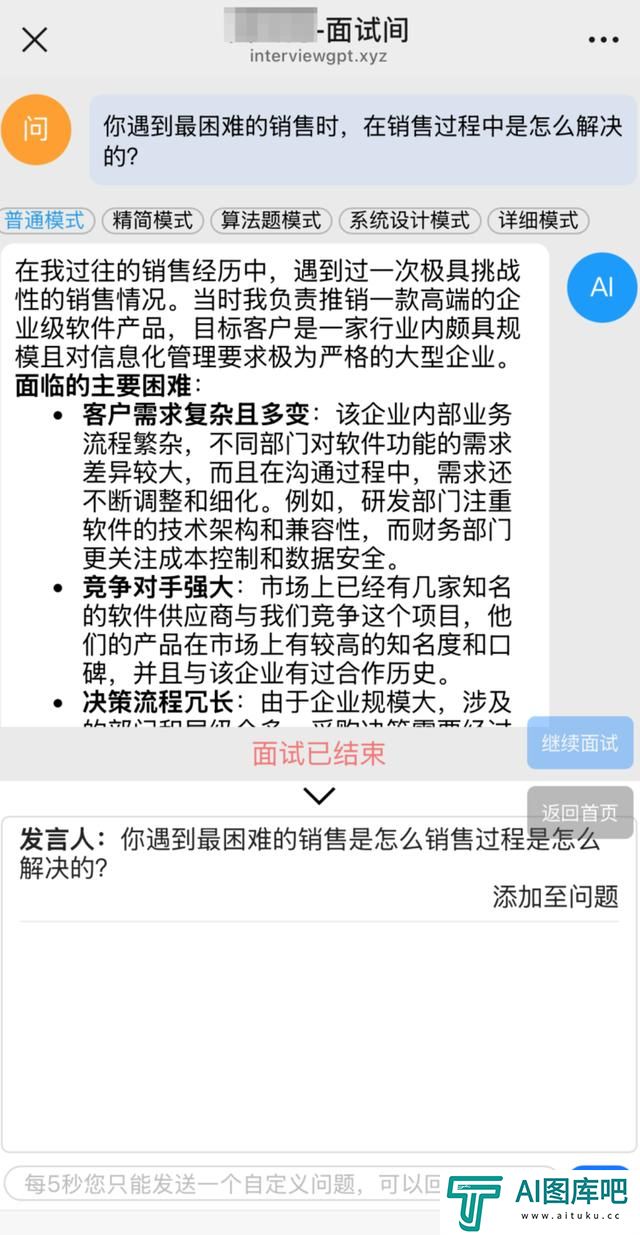The height and width of the screenshot is (1235, 640).
Task: Focus the custom question input field
Action: pos(280,1185)
